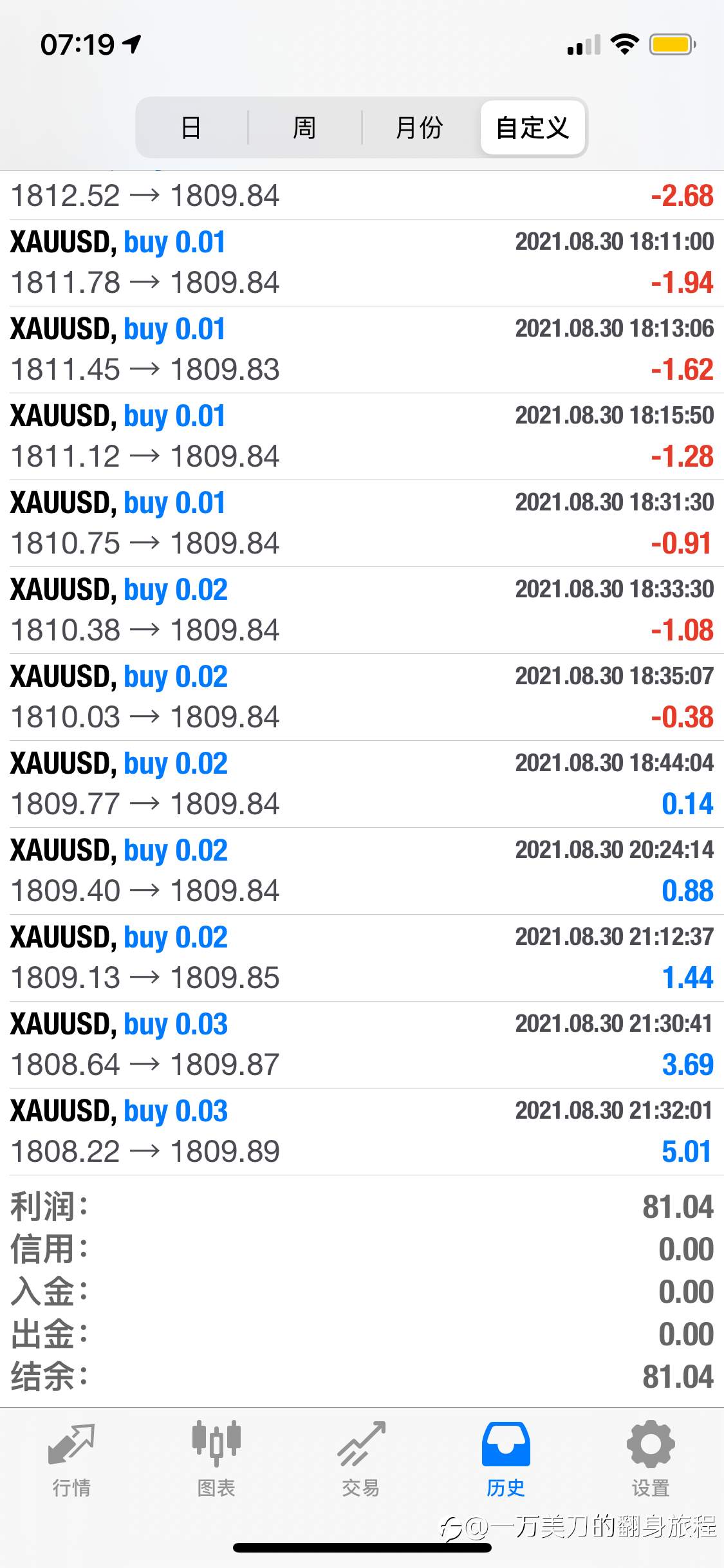Open the trade dated 2021.08.30 18:11:00
This screenshot has width=724, height=1568.
362,263
